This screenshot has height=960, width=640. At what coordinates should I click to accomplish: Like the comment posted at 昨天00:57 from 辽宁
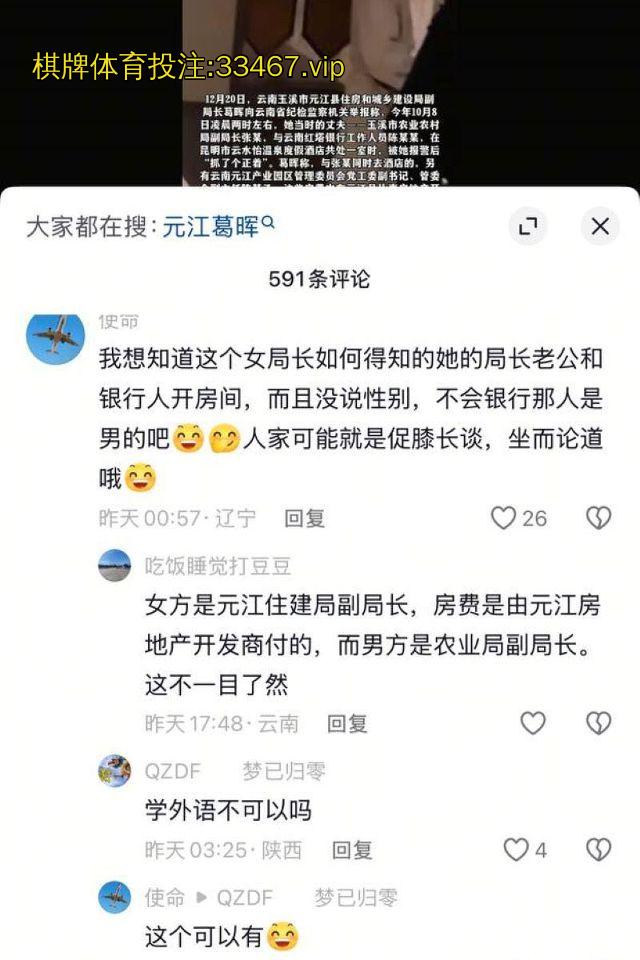pyautogui.click(x=503, y=517)
